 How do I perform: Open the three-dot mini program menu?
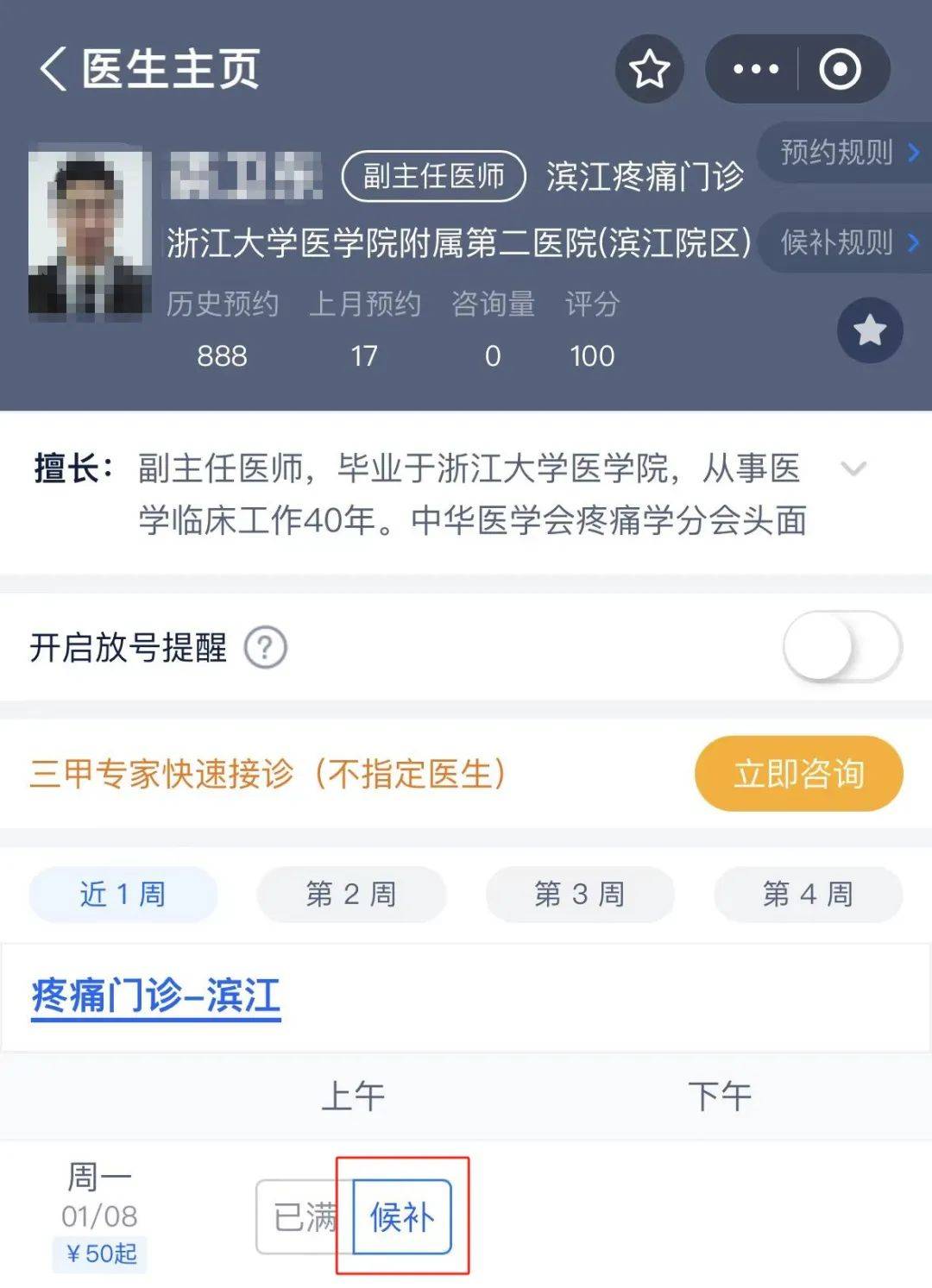pyautogui.click(x=755, y=69)
